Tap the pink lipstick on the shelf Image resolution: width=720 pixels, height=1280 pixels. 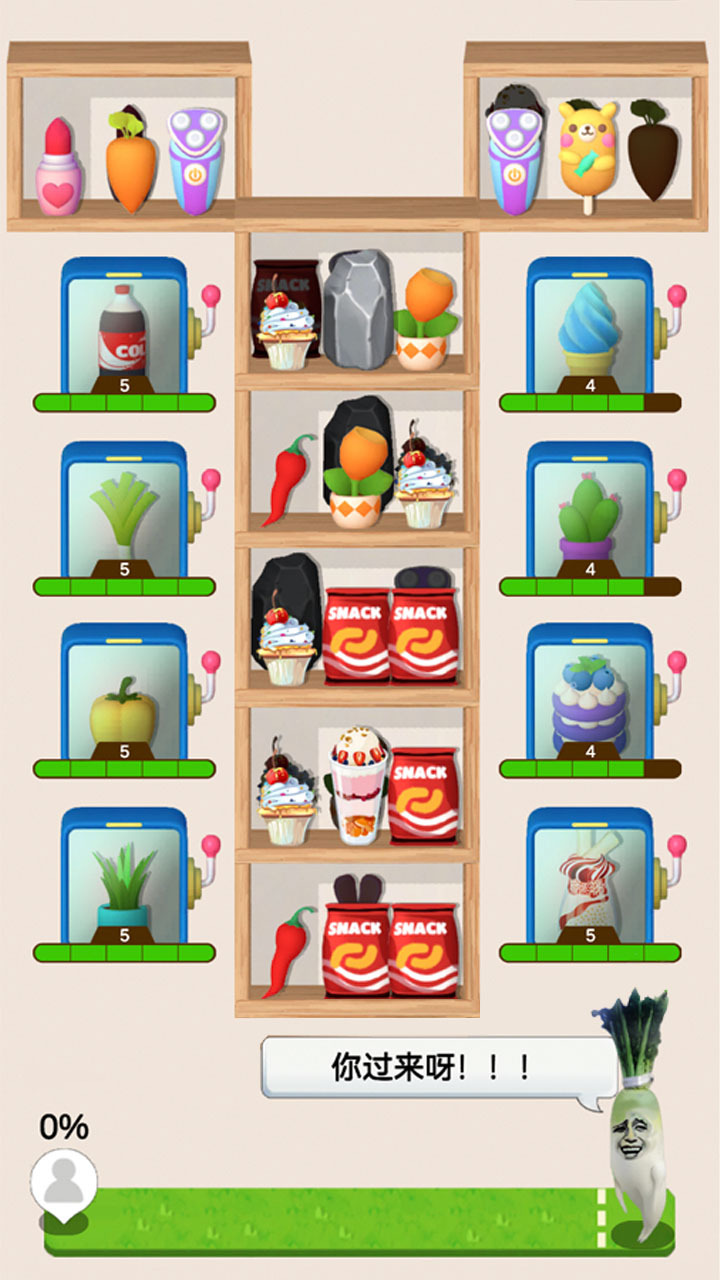[x=59, y=168]
